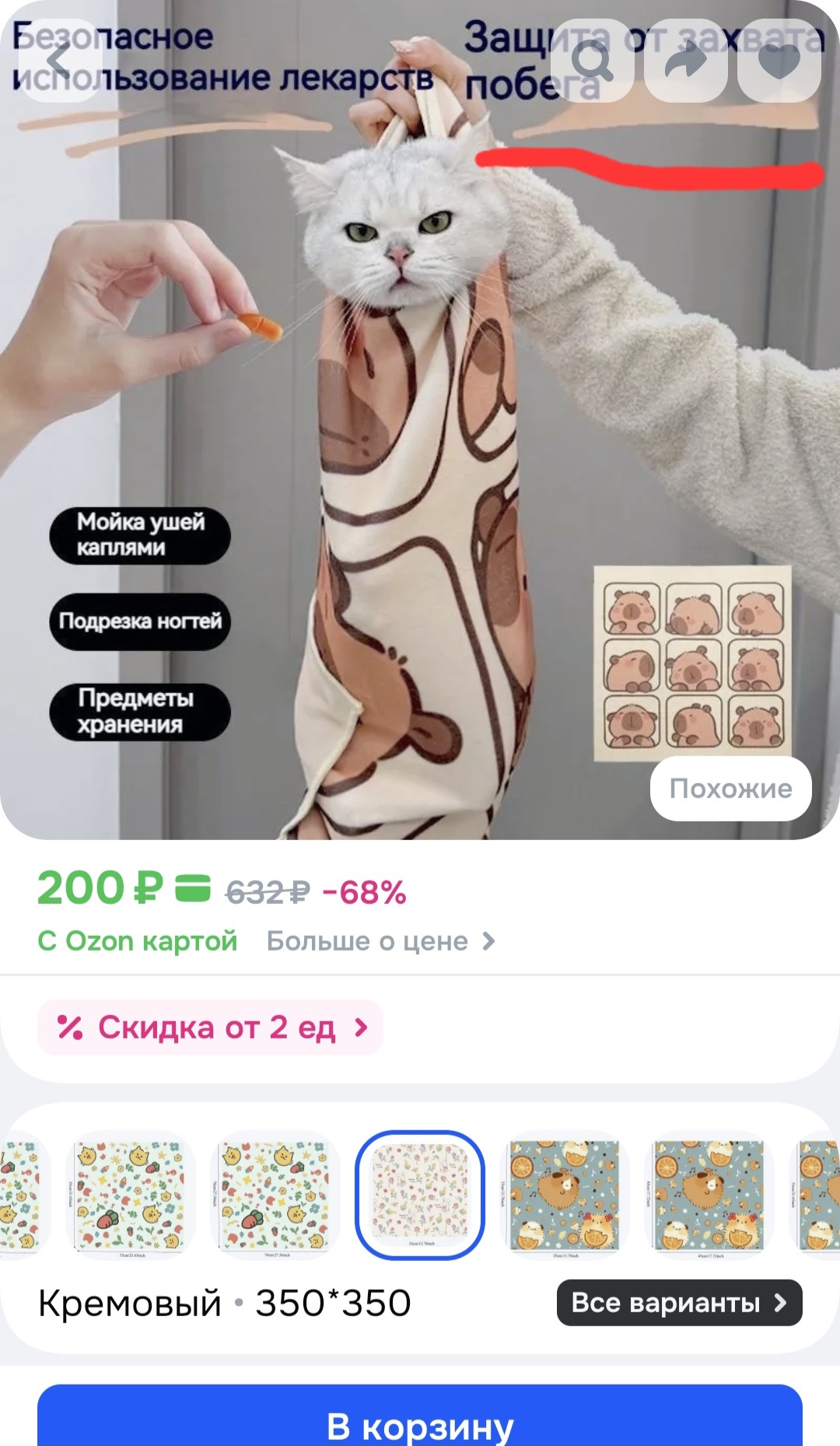The width and height of the screenshot is (840, 1446).
Task: Open the Скидка от 2 ед offer
Action: tap(211, 1028)
